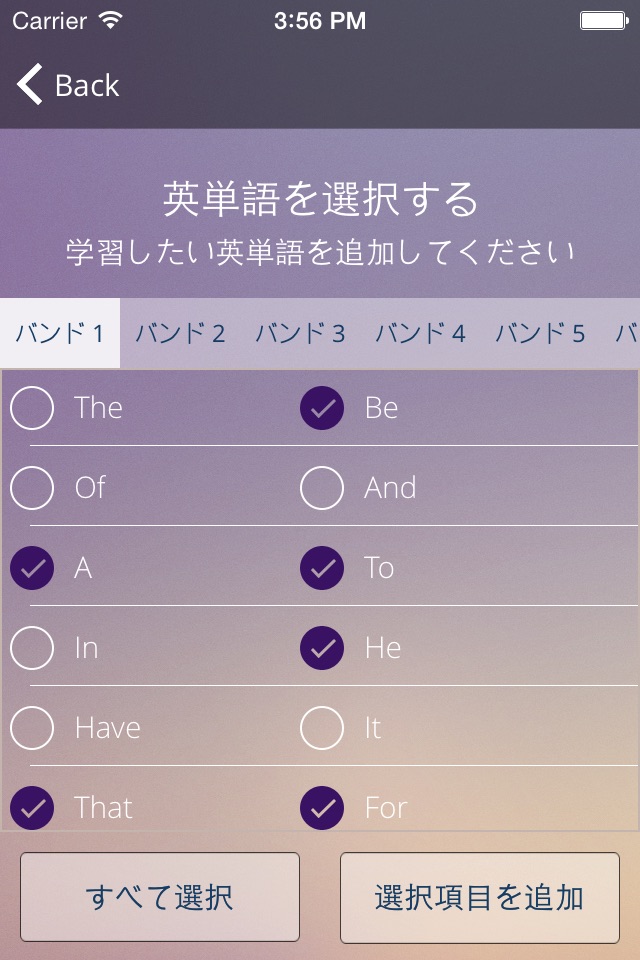Deselect the word "For"
Viewport: 640px width, 960px height.
click(x=322, y=808)
